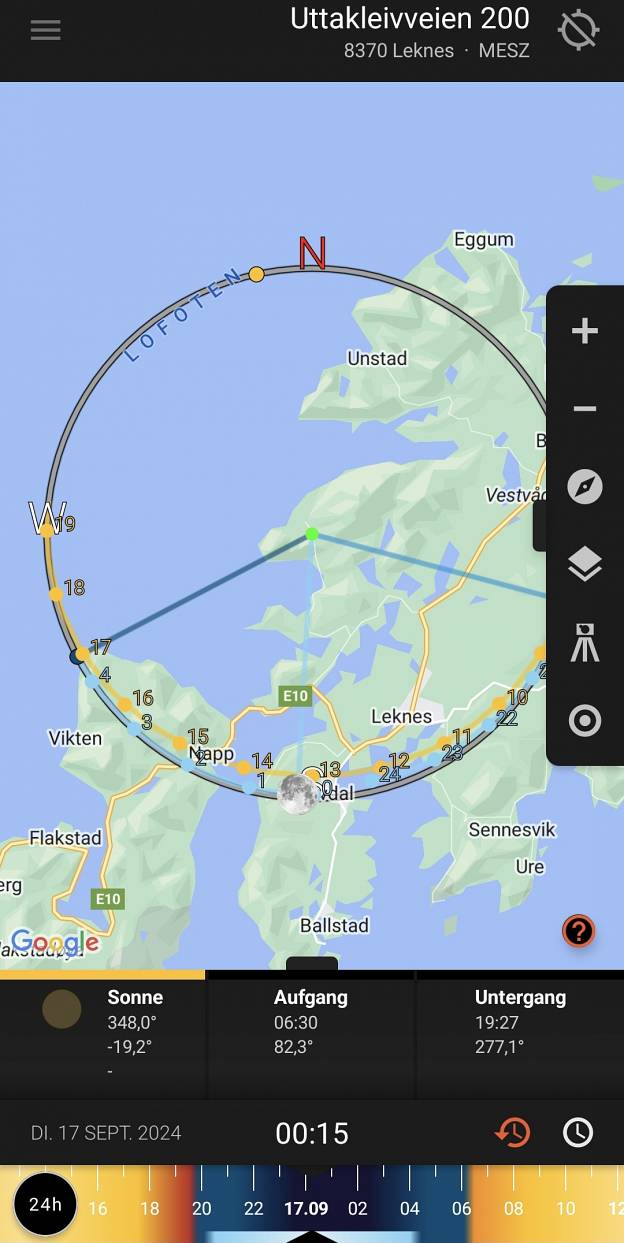Open the clock time picker
624x1243 pixels.
578,1132
